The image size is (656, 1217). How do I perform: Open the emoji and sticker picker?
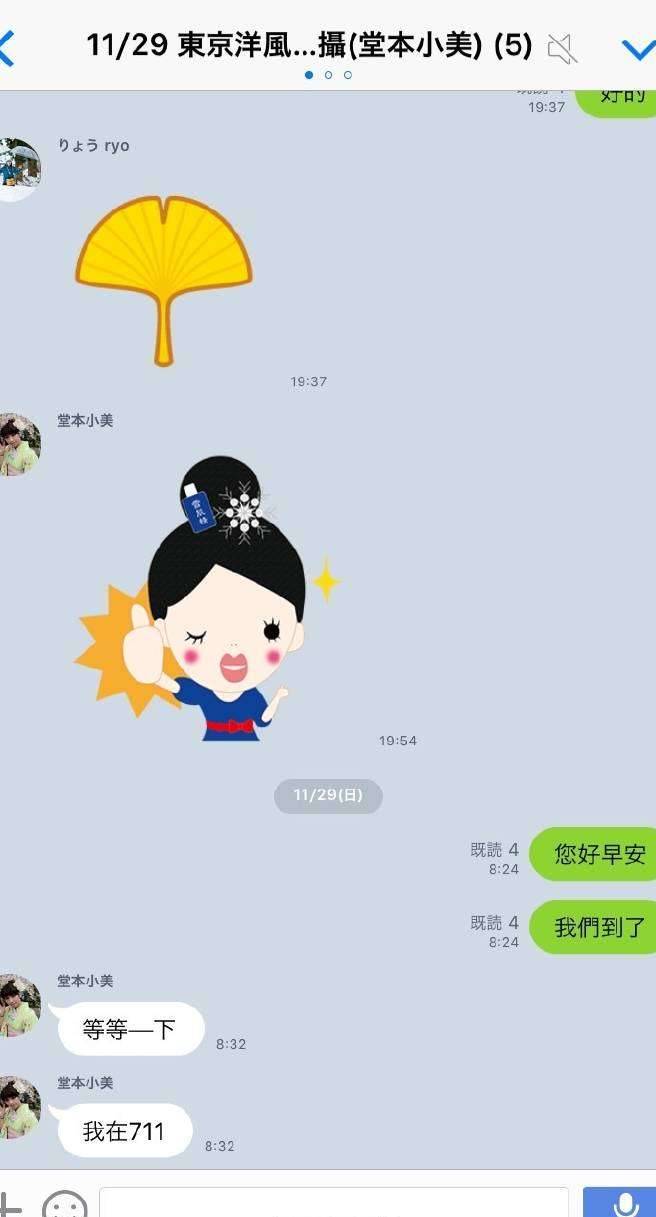pos(64,1205)
